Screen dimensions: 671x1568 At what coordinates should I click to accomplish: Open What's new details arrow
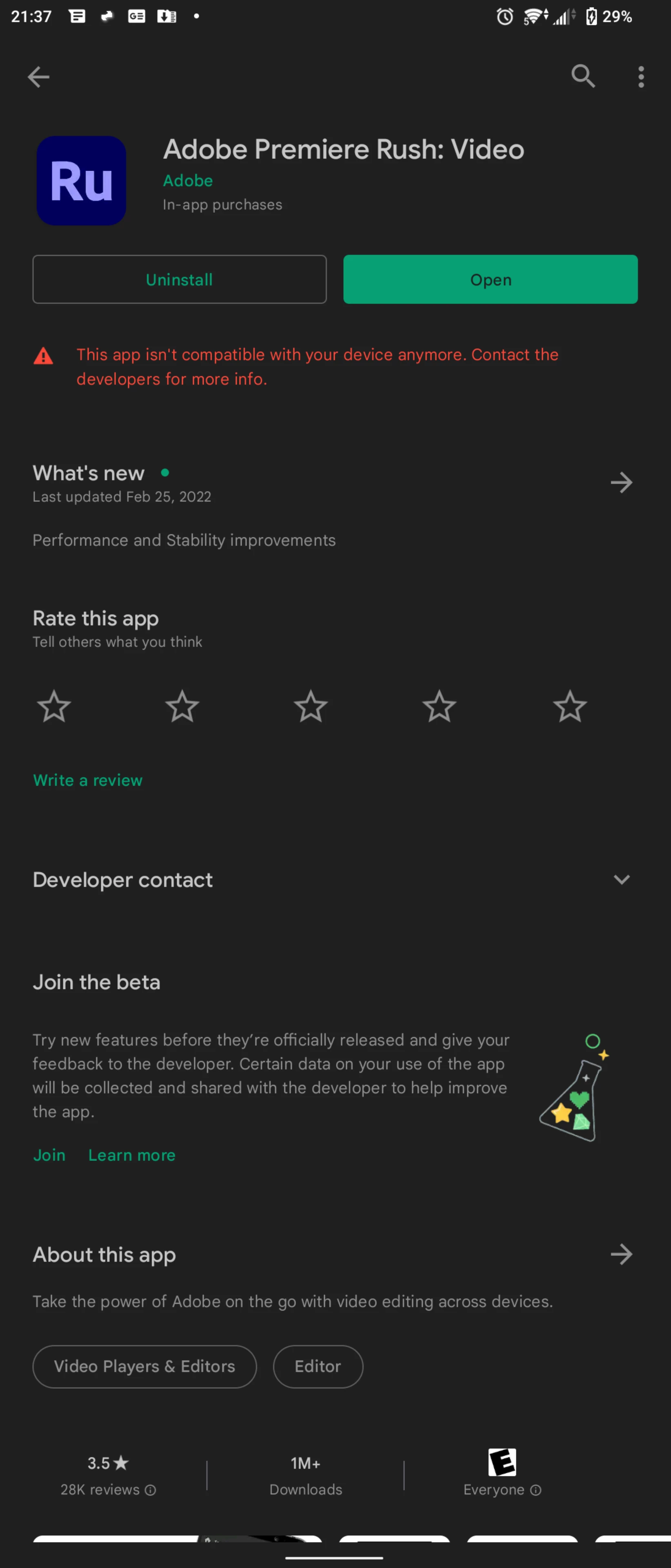[621, 483]
